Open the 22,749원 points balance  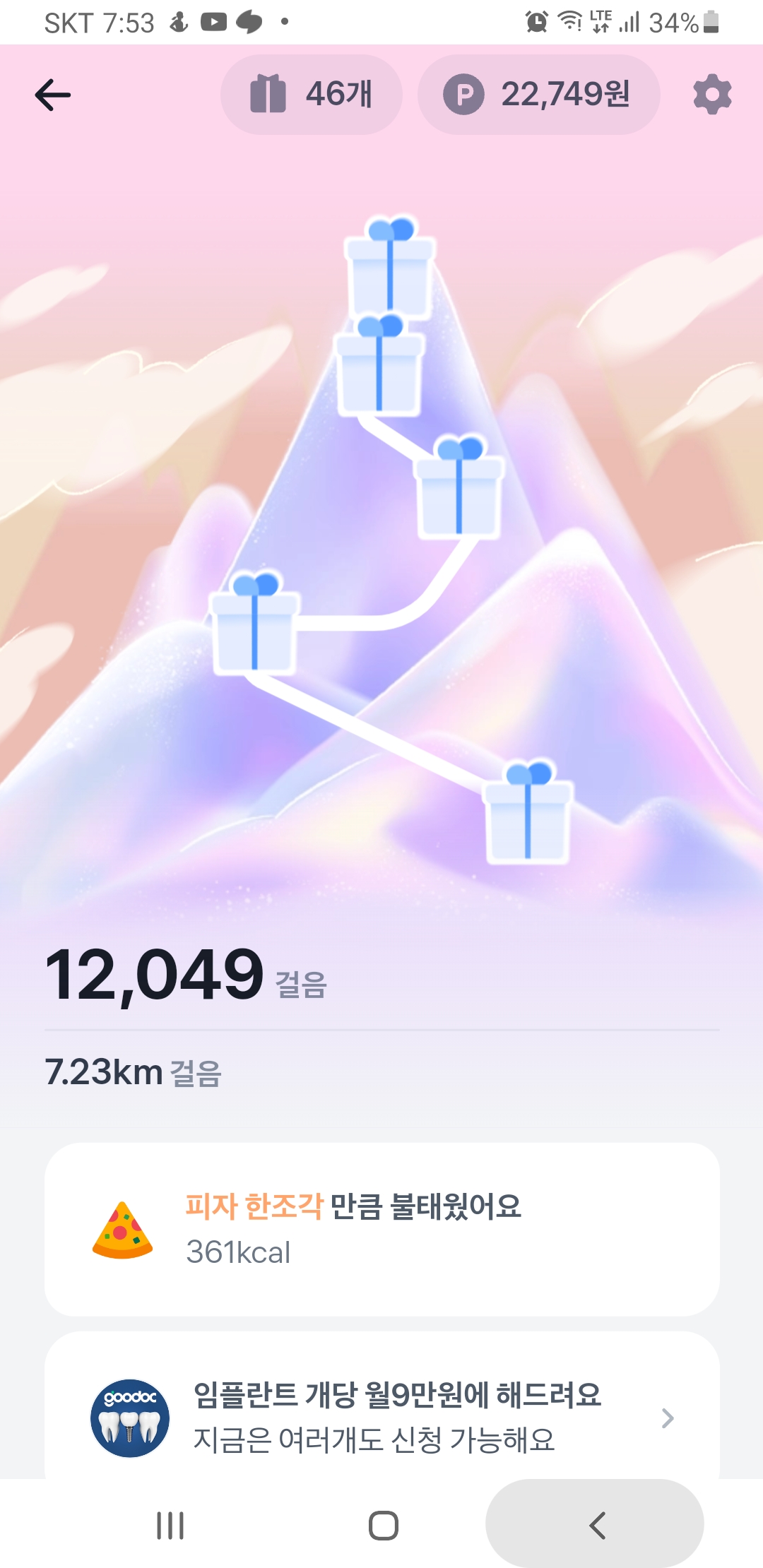(538, 95)
